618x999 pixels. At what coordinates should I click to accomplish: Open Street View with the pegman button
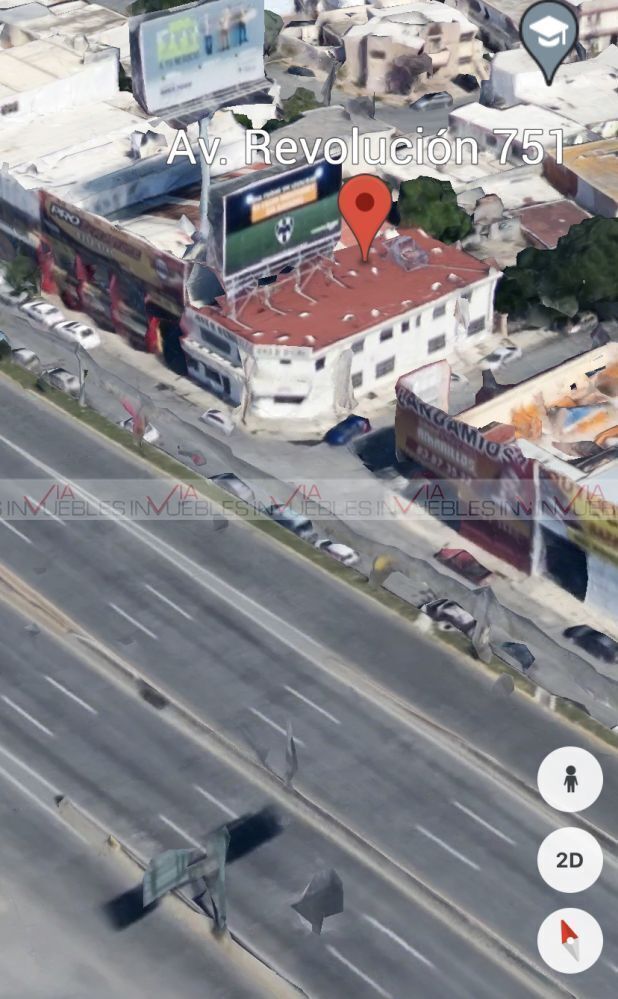(x=570, y=779)
